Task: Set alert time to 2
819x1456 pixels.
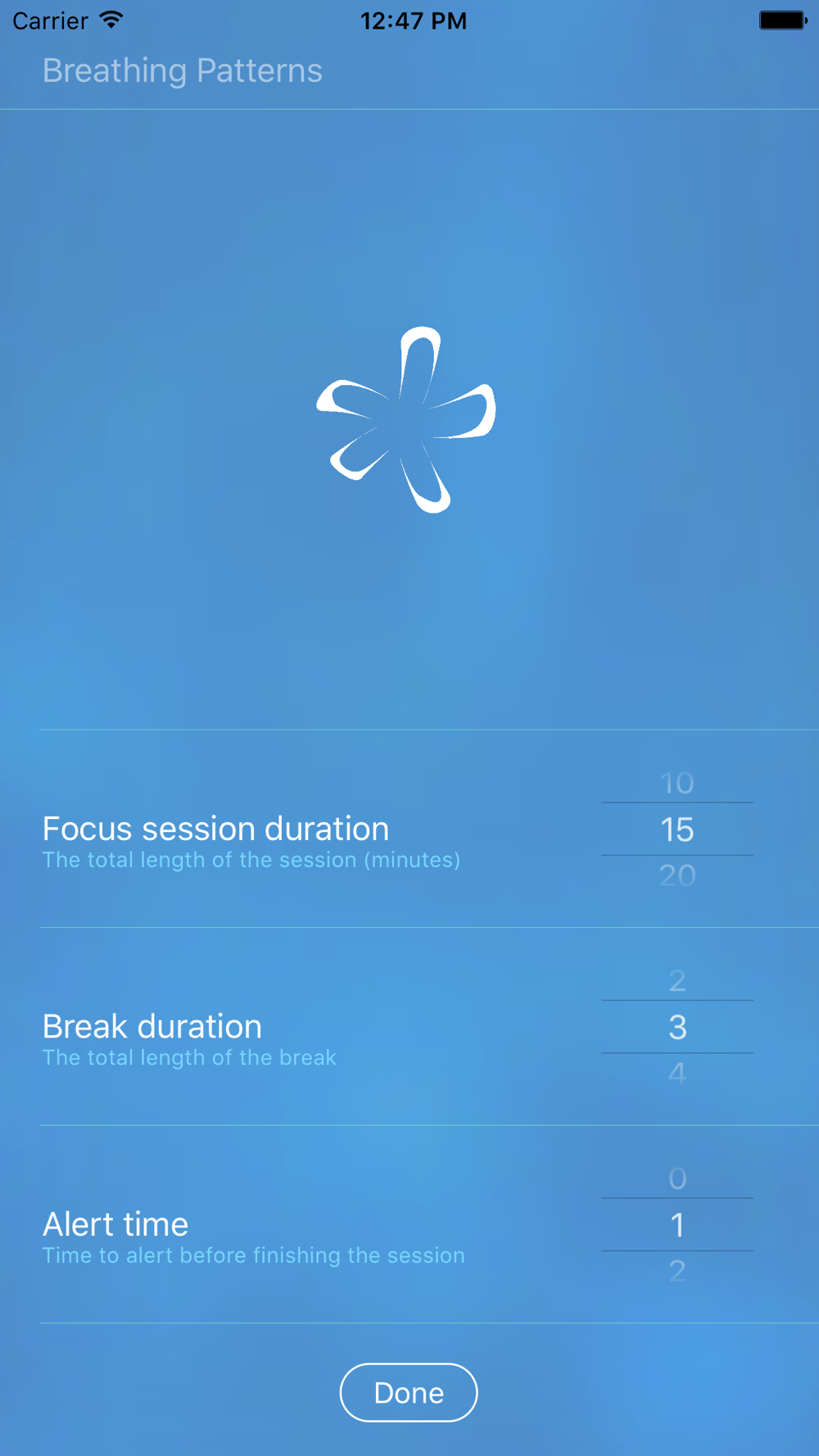Action: pyautogui.click(x=677, y=1271)
